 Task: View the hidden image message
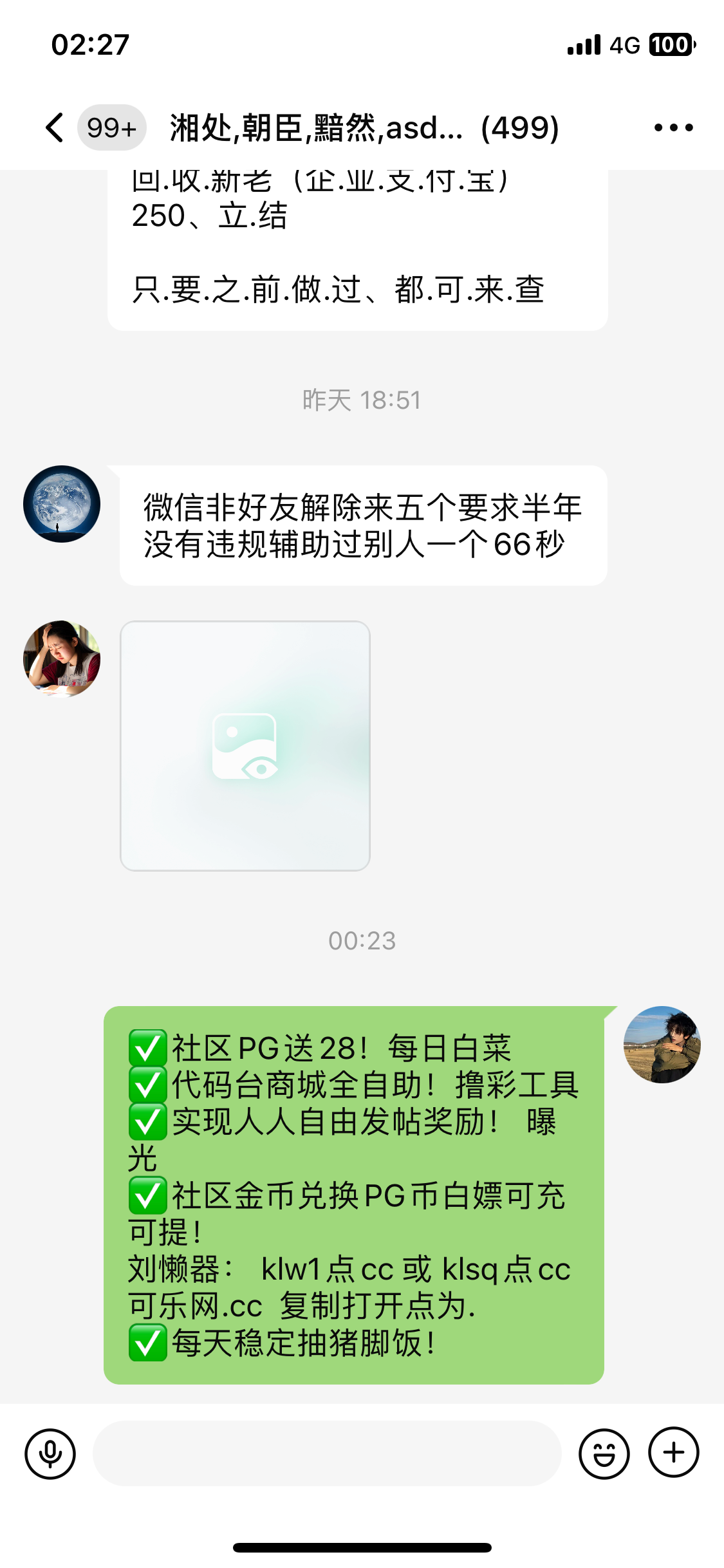(245, 746)
